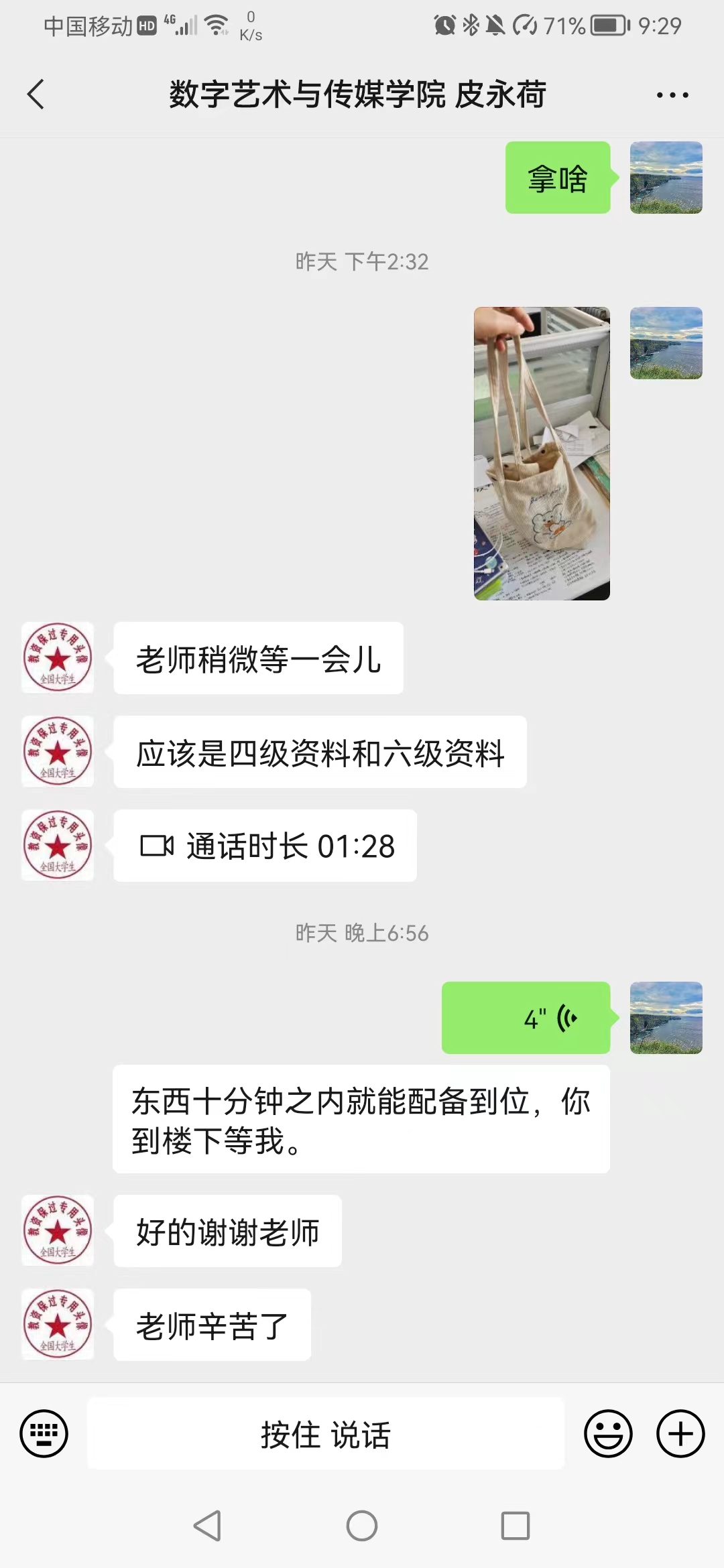View contact's avatar next to 老师辛苦了
The width and height of the screenshot is (724, 1568).
[58, 1325]
